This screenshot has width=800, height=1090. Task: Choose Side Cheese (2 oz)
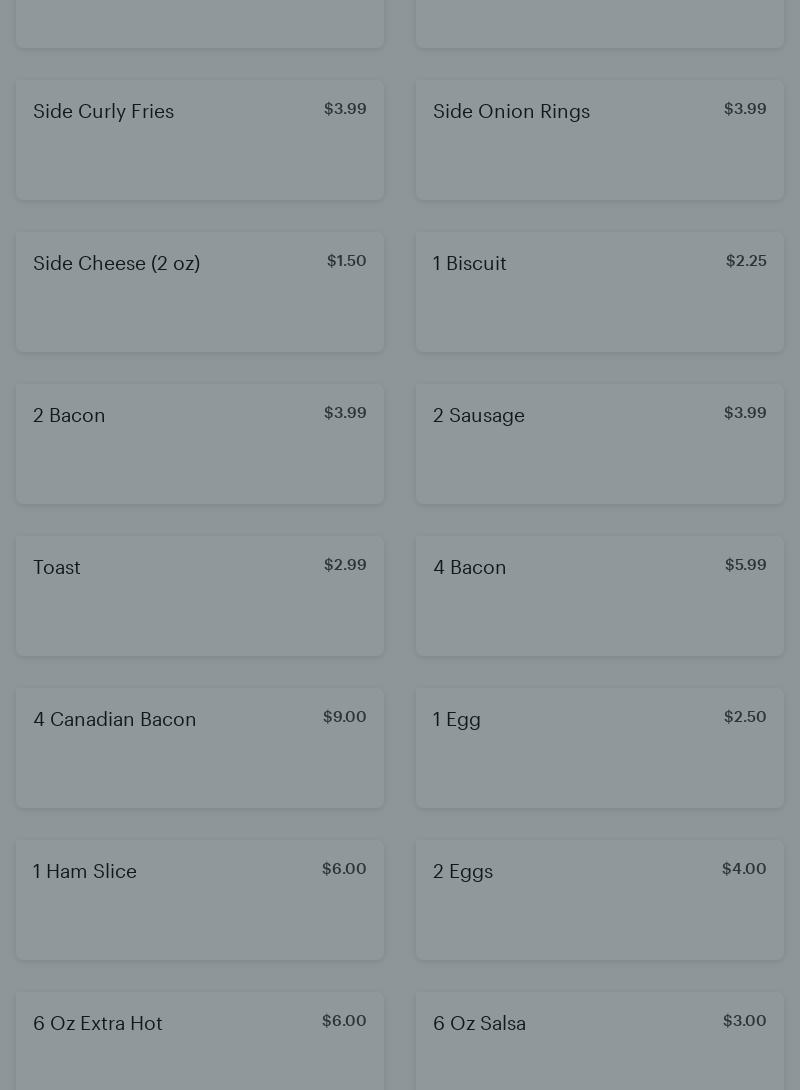(x=200, y=292)
